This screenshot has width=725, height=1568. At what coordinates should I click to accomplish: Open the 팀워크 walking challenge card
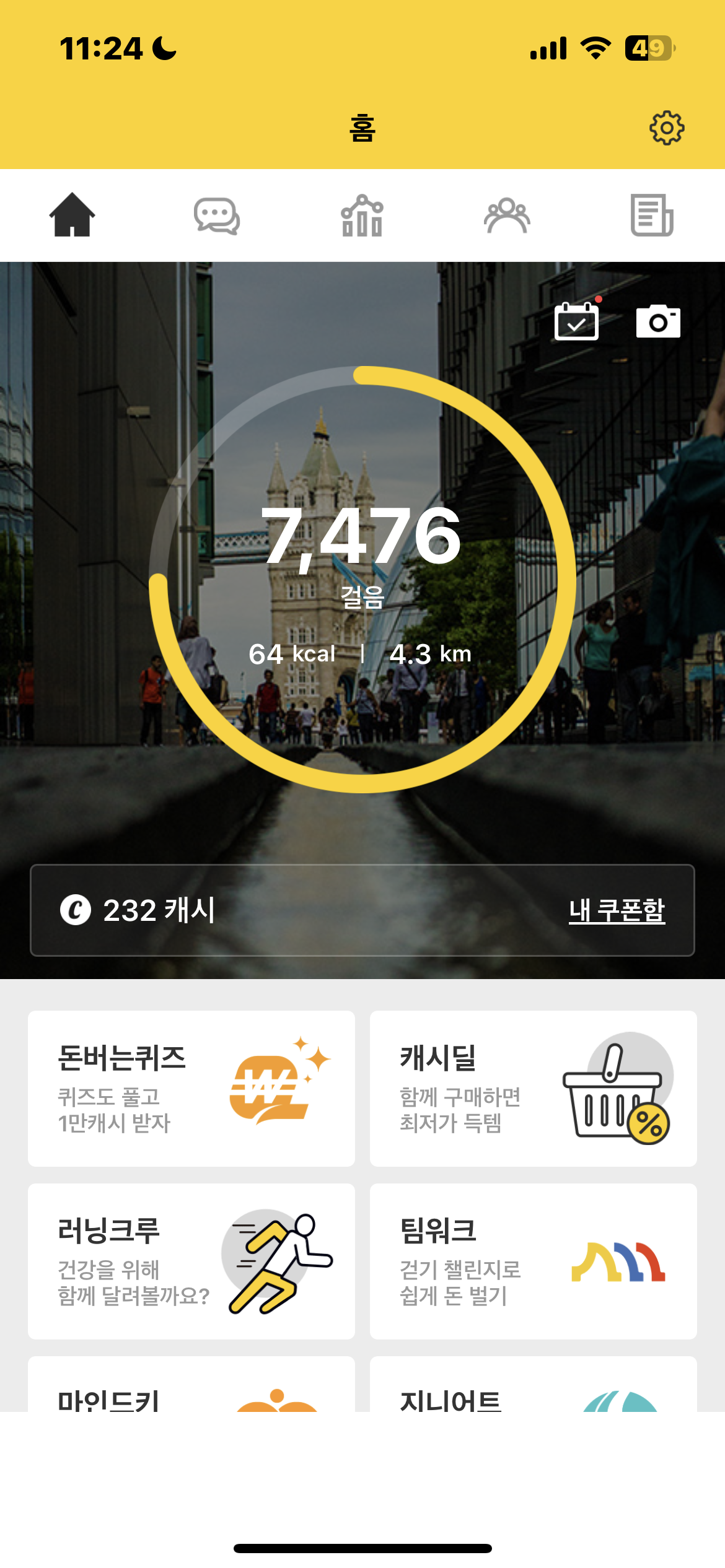click(533, 1261)
